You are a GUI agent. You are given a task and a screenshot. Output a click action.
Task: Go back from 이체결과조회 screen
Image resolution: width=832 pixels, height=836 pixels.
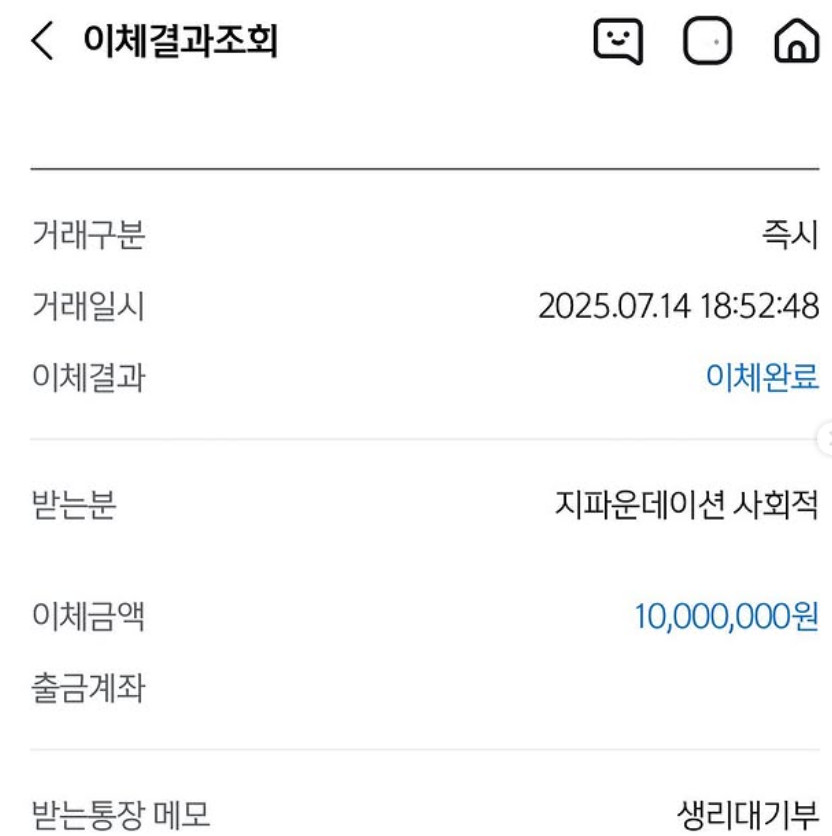(x=42, y=42)
